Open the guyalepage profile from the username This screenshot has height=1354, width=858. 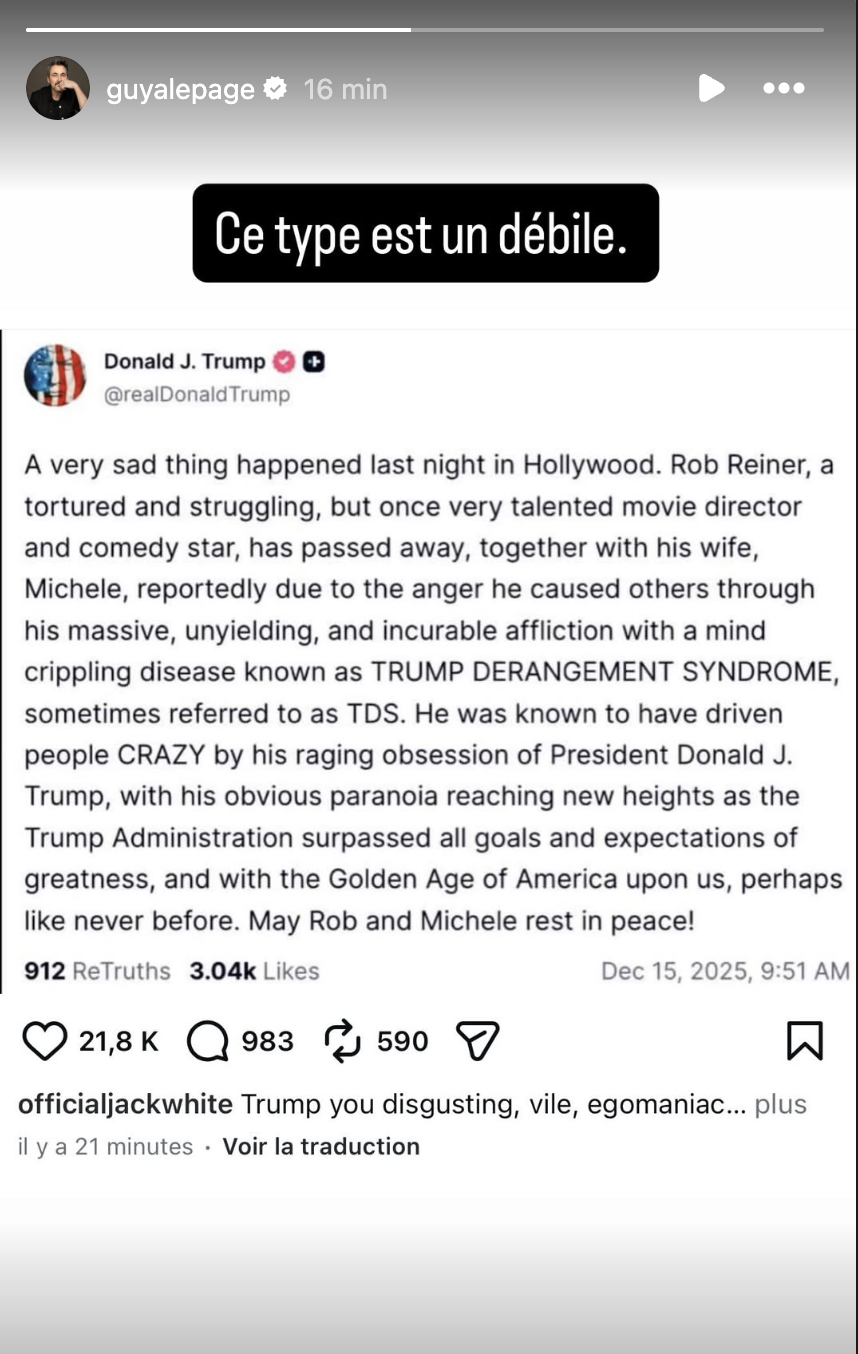tap(180, 89)
